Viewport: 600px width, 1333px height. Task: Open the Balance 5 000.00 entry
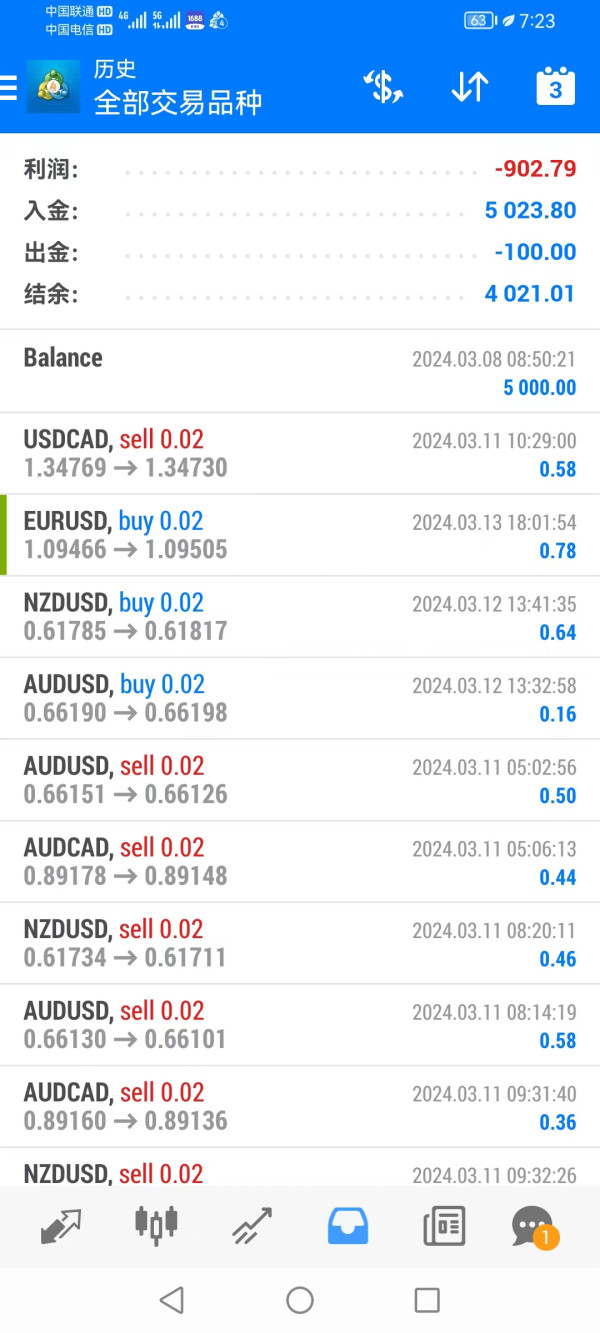[x=300, y=371]
